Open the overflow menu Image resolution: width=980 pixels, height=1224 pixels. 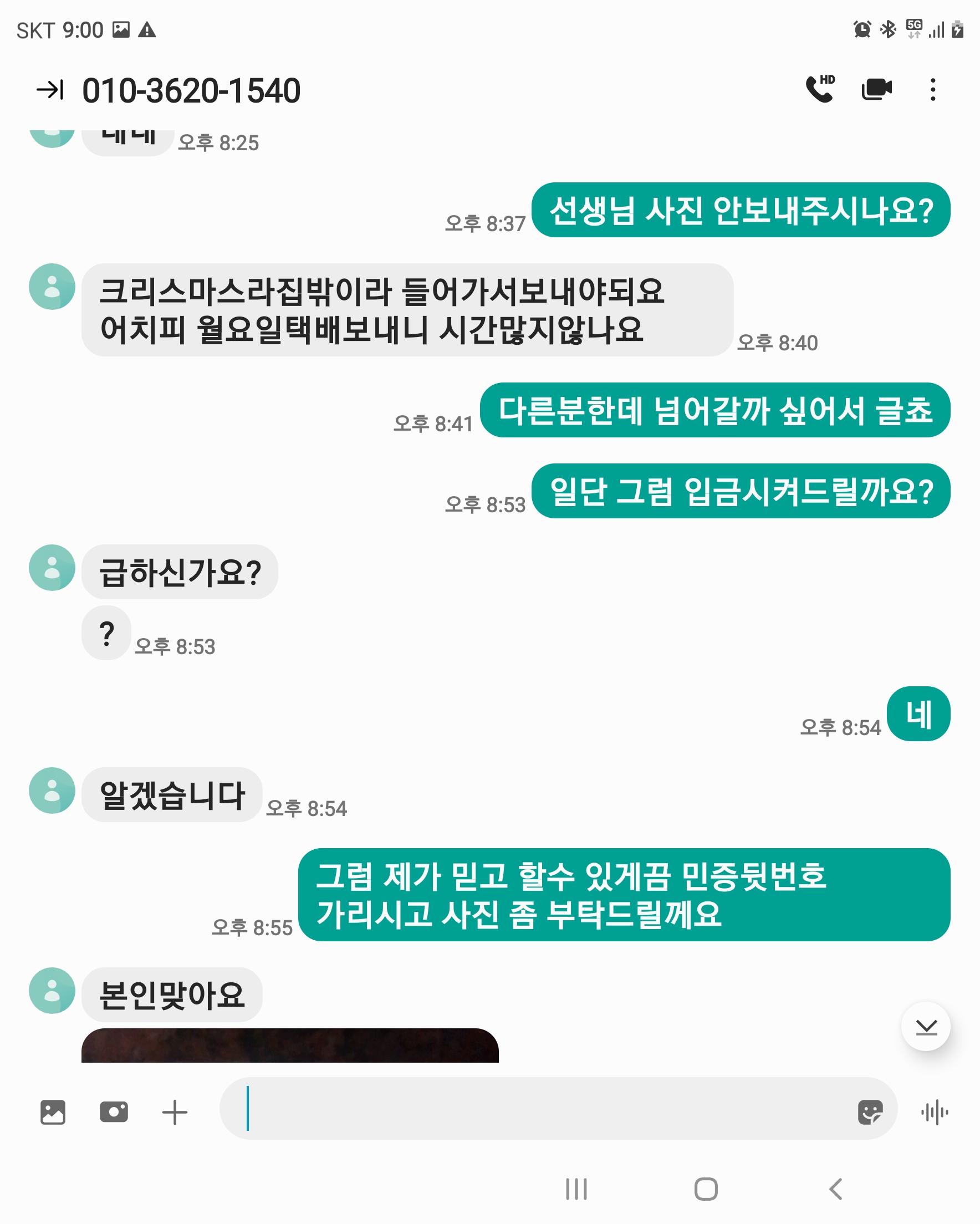[x=932, y=90]
